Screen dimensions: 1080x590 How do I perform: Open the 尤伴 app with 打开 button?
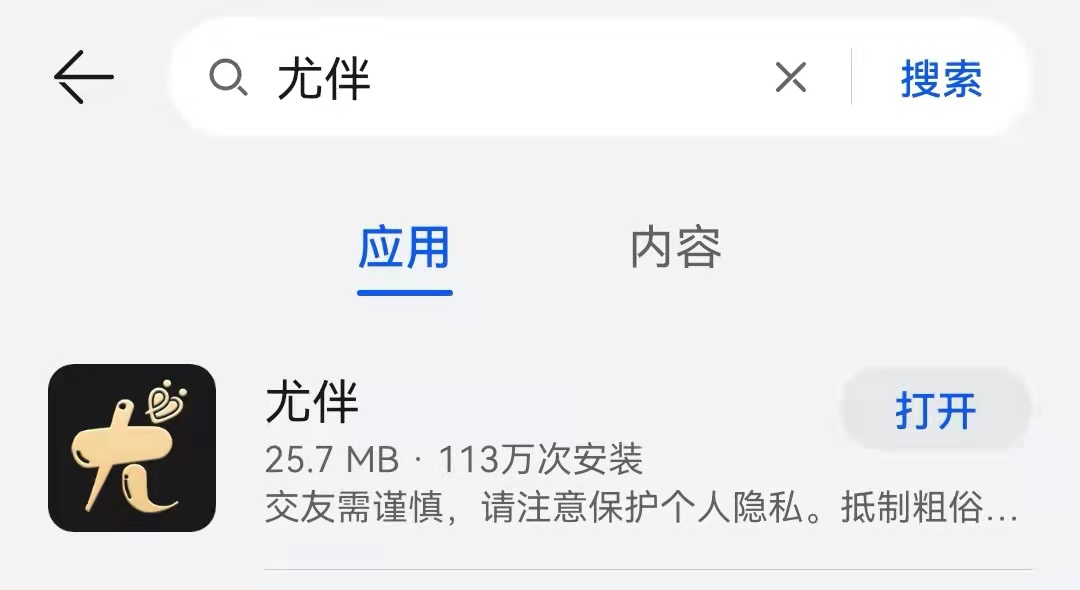click(x=936, y=411)
